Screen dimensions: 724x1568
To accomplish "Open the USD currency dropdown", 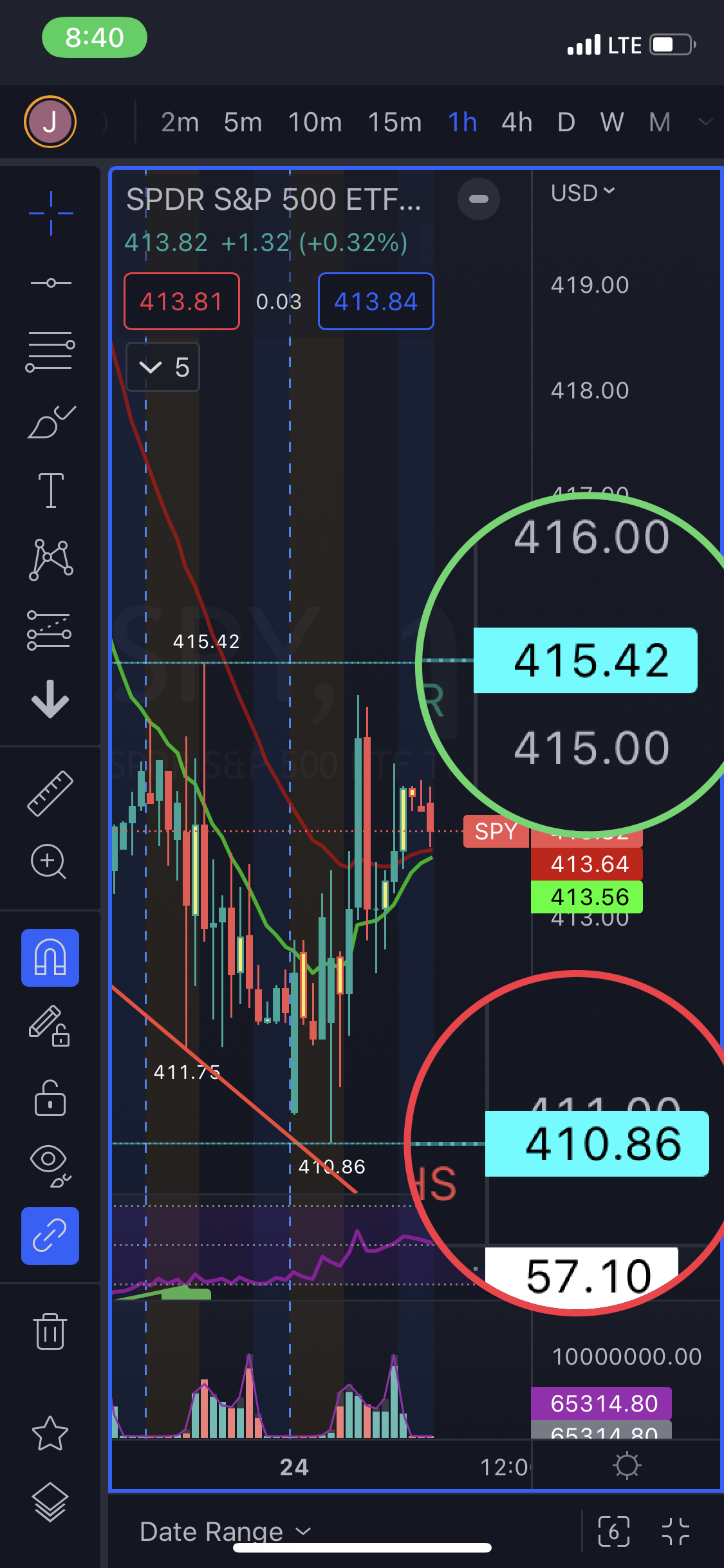I will tap(582, 192).
